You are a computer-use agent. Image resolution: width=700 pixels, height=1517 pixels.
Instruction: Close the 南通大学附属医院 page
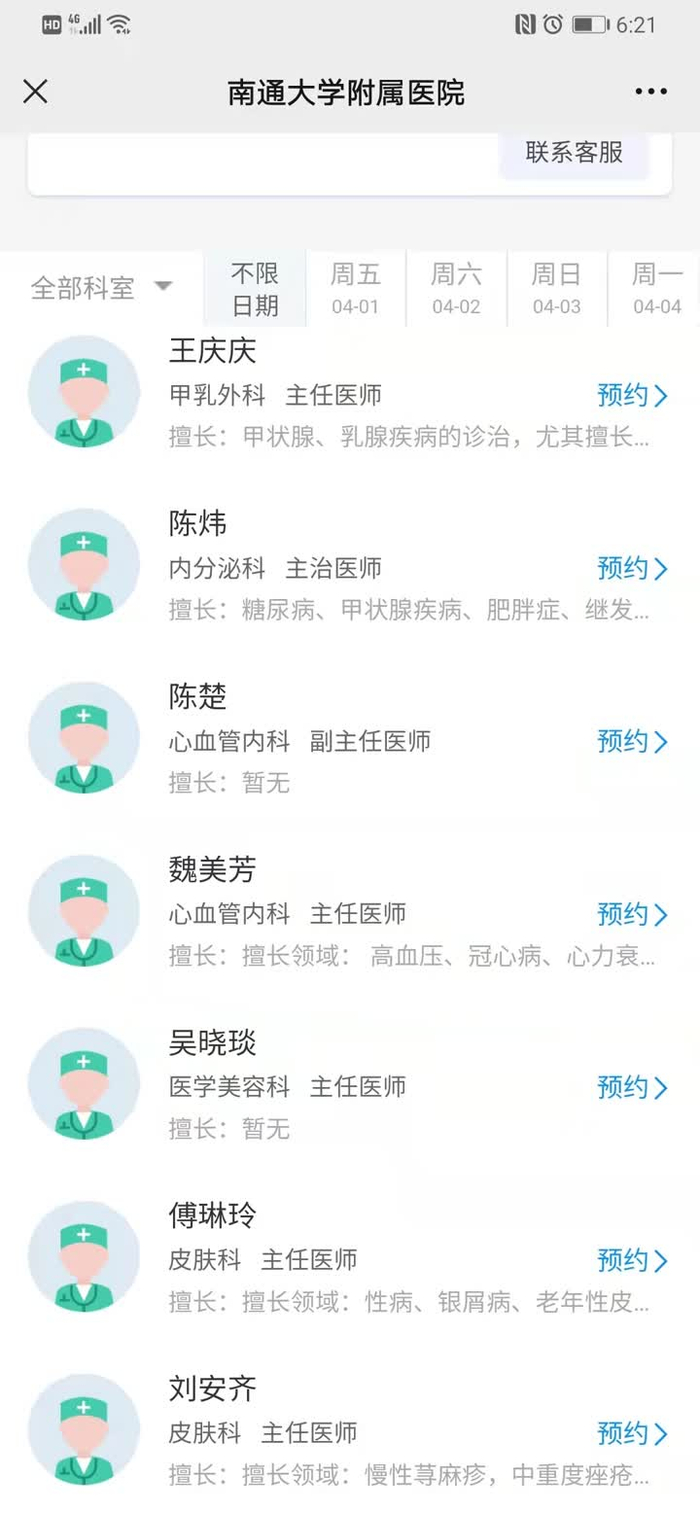coord(35,92)
